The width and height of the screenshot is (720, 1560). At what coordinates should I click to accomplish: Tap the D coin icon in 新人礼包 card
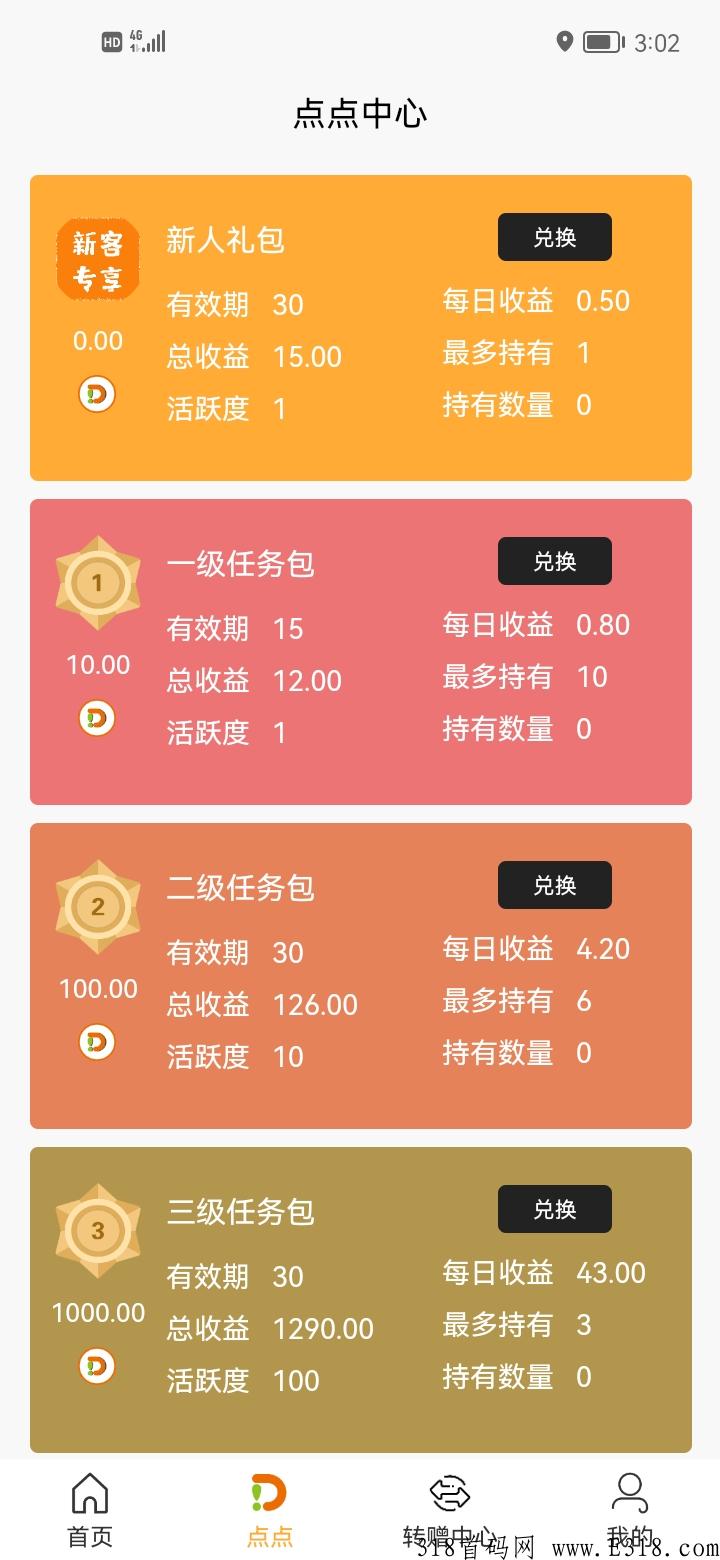(x=97, y=394)
